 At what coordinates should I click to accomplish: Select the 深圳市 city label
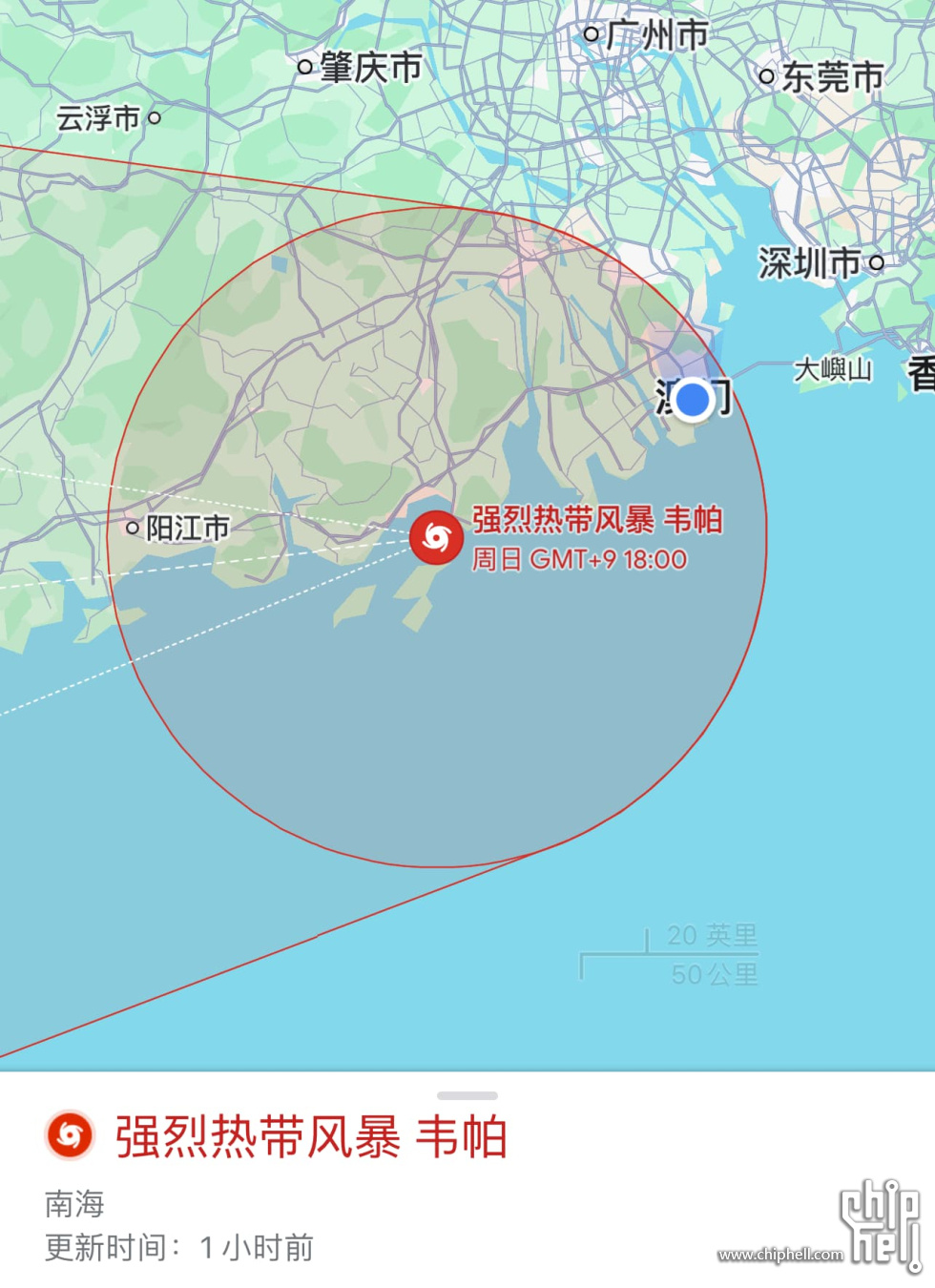click(810, 262)
